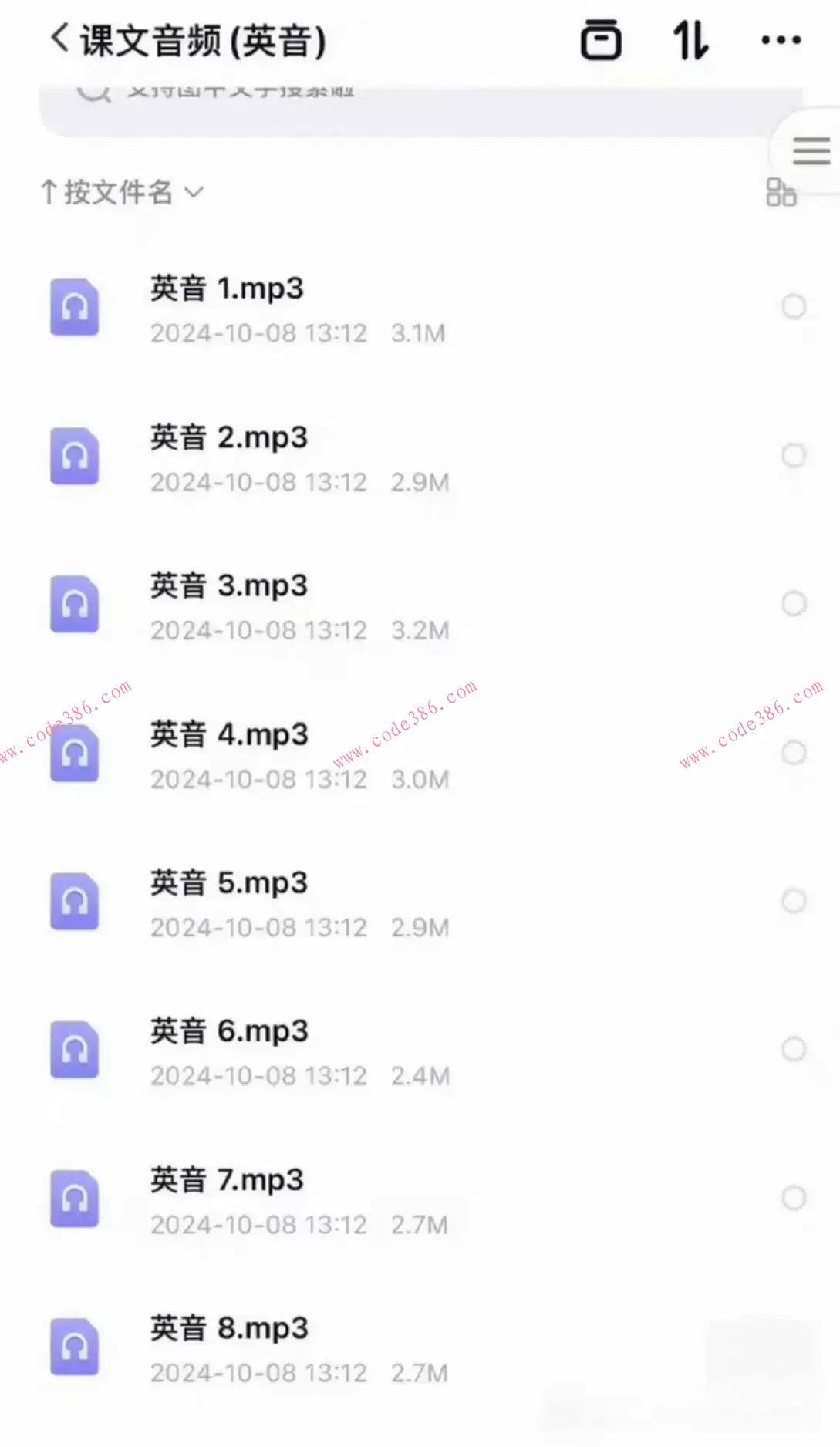
Task: Expand the 按文件名 sort dropdown
Action: 121,192
